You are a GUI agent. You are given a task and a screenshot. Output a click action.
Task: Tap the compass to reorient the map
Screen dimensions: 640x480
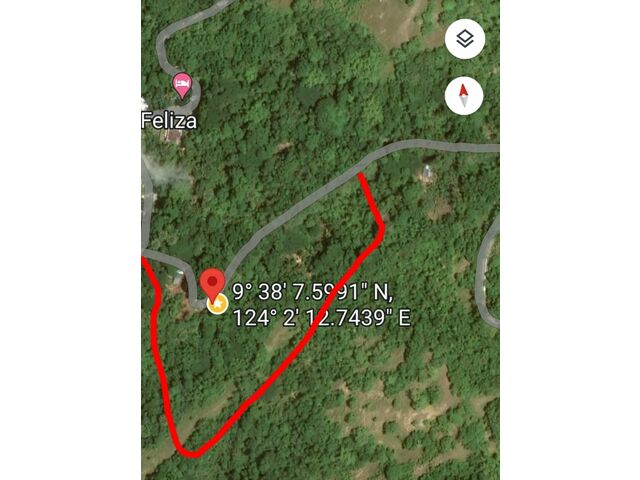click(464, 96)
